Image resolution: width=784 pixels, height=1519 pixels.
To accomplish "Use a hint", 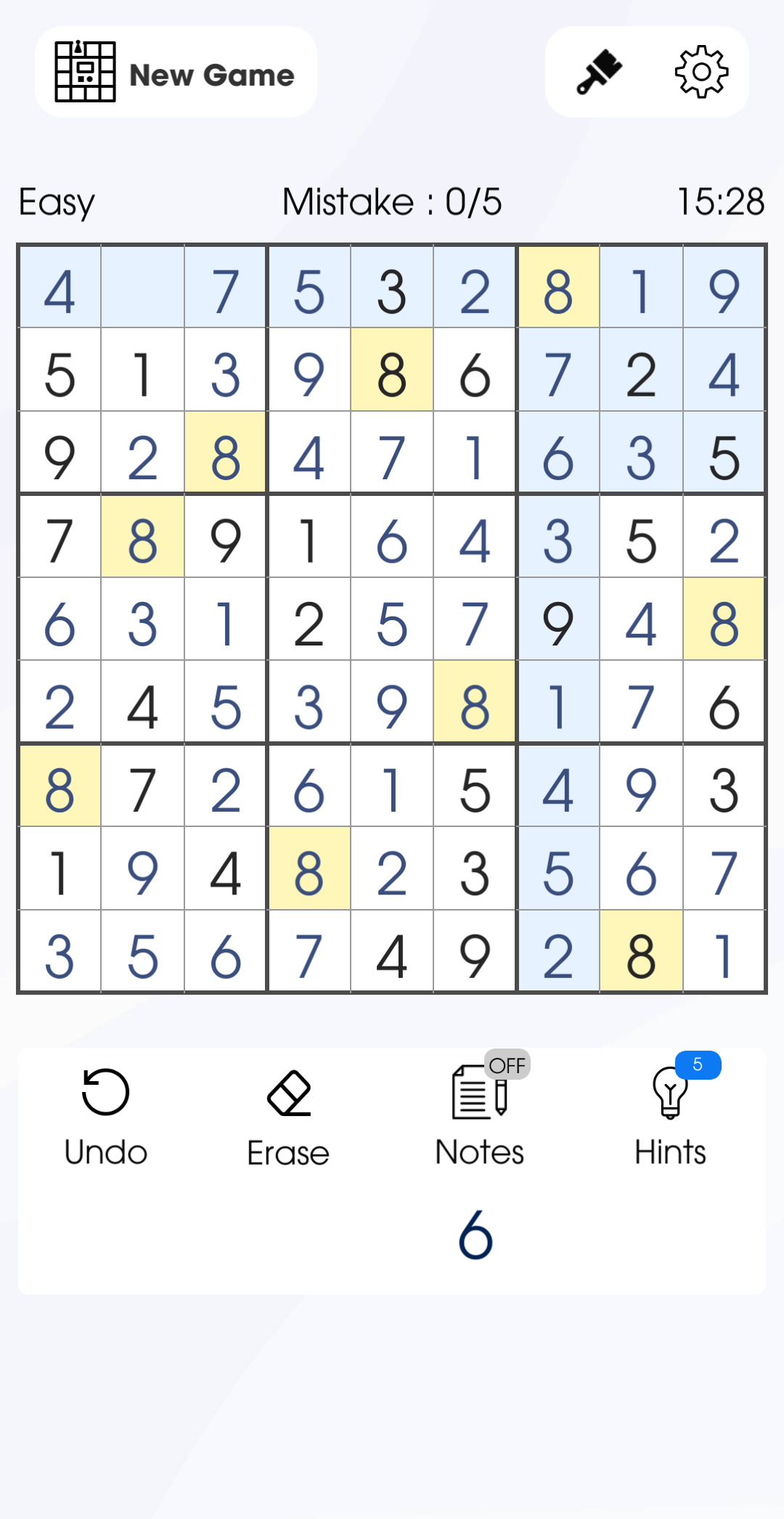I will click(671, 1117).
